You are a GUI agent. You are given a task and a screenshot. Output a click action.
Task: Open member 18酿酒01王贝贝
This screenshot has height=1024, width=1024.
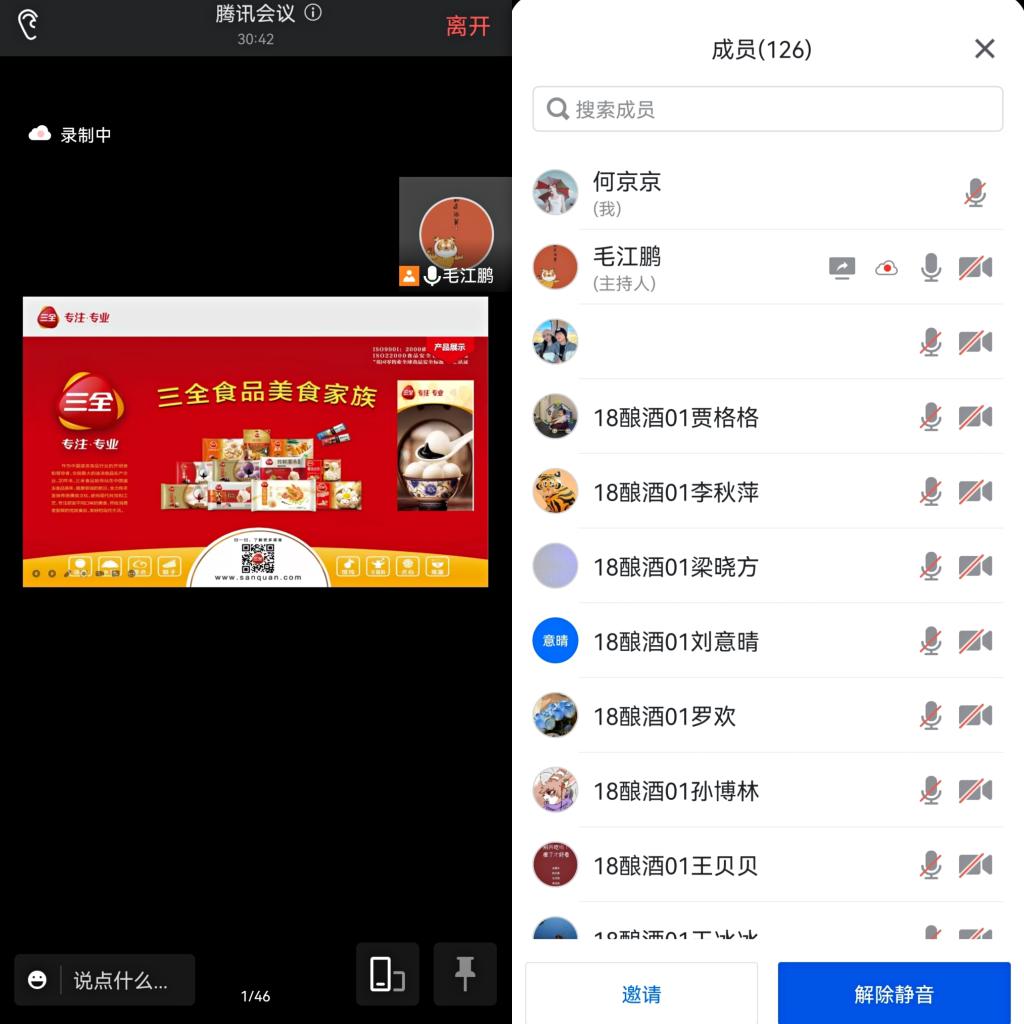[x=676, y=866]
